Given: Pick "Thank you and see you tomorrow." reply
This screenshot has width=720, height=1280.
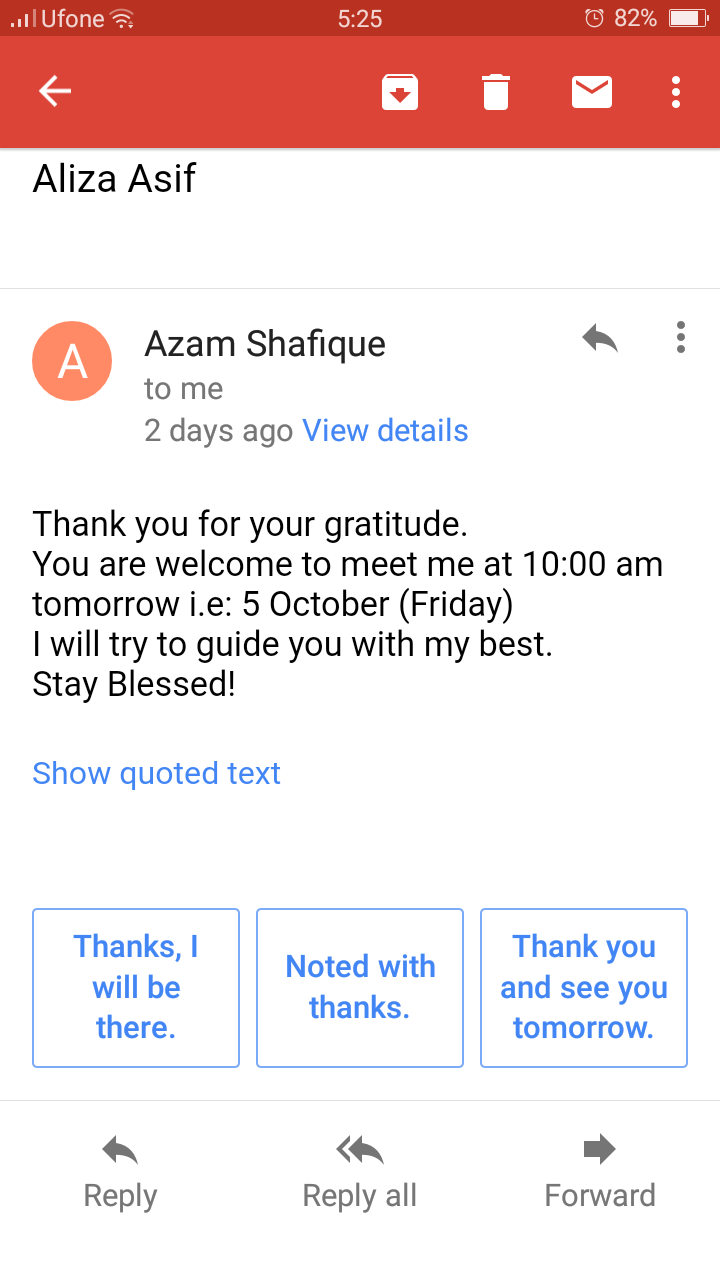Looking at the screenshot, I should [584, 987].
